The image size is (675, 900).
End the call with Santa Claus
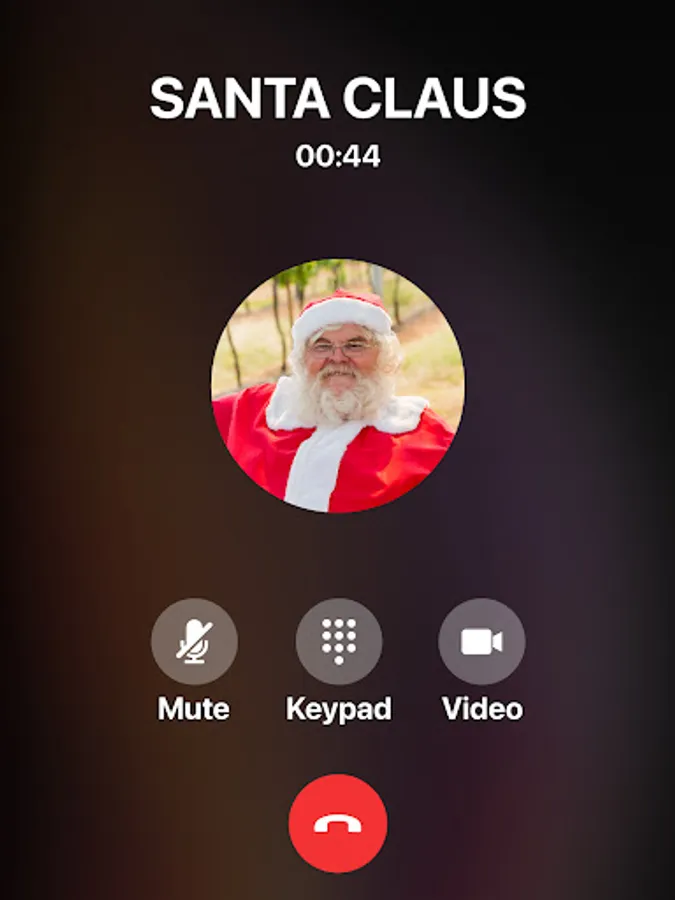(x=338, y=824)
